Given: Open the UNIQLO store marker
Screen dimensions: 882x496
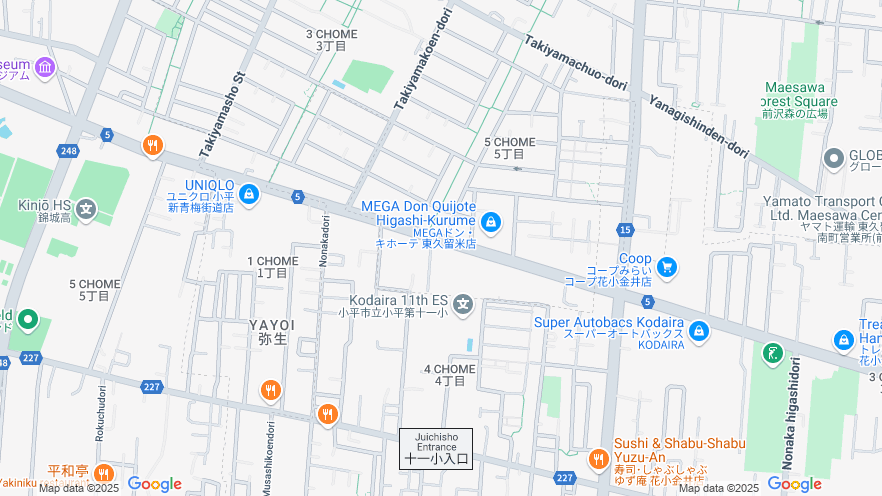Looking at the screenshot, I should [249, 194].
